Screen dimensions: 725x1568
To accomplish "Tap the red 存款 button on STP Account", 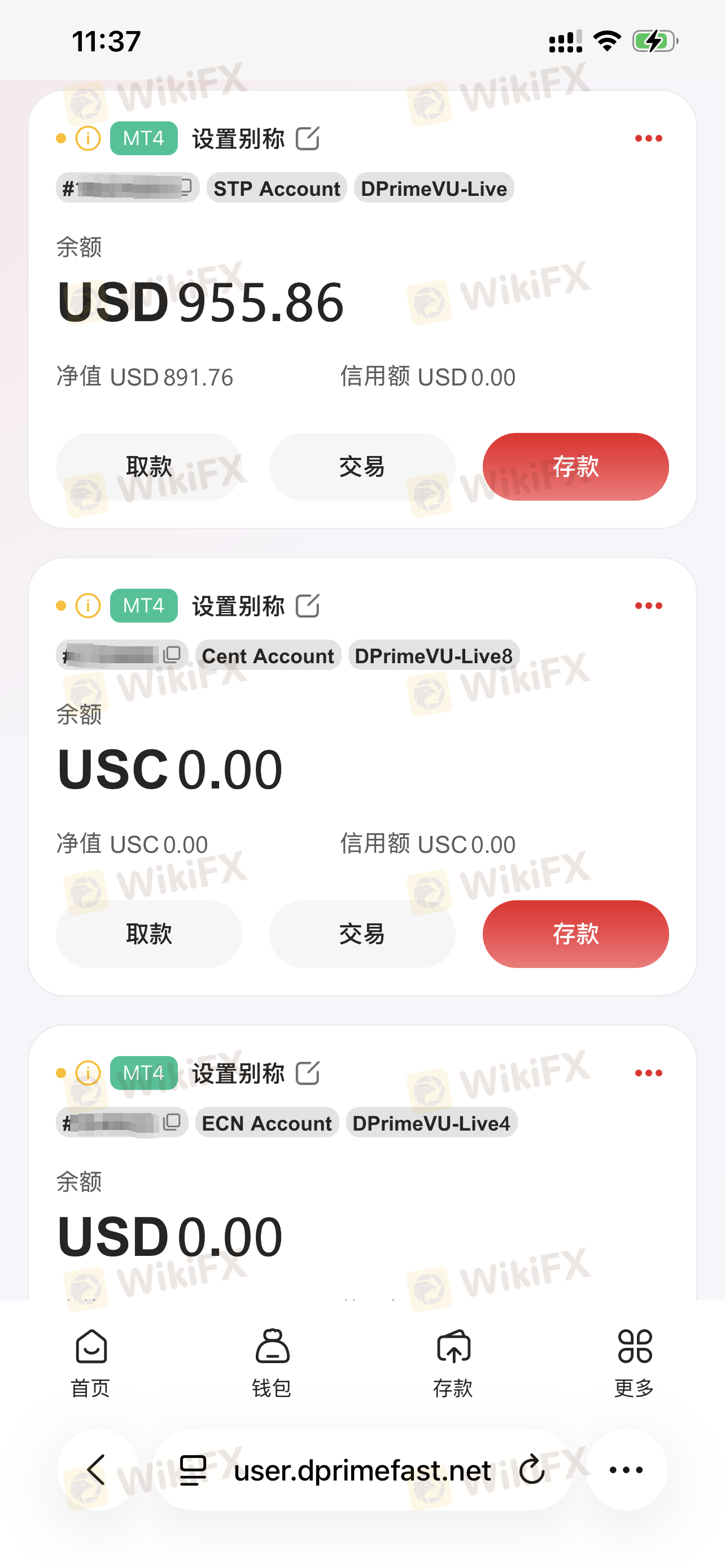I will pos(575,467).
